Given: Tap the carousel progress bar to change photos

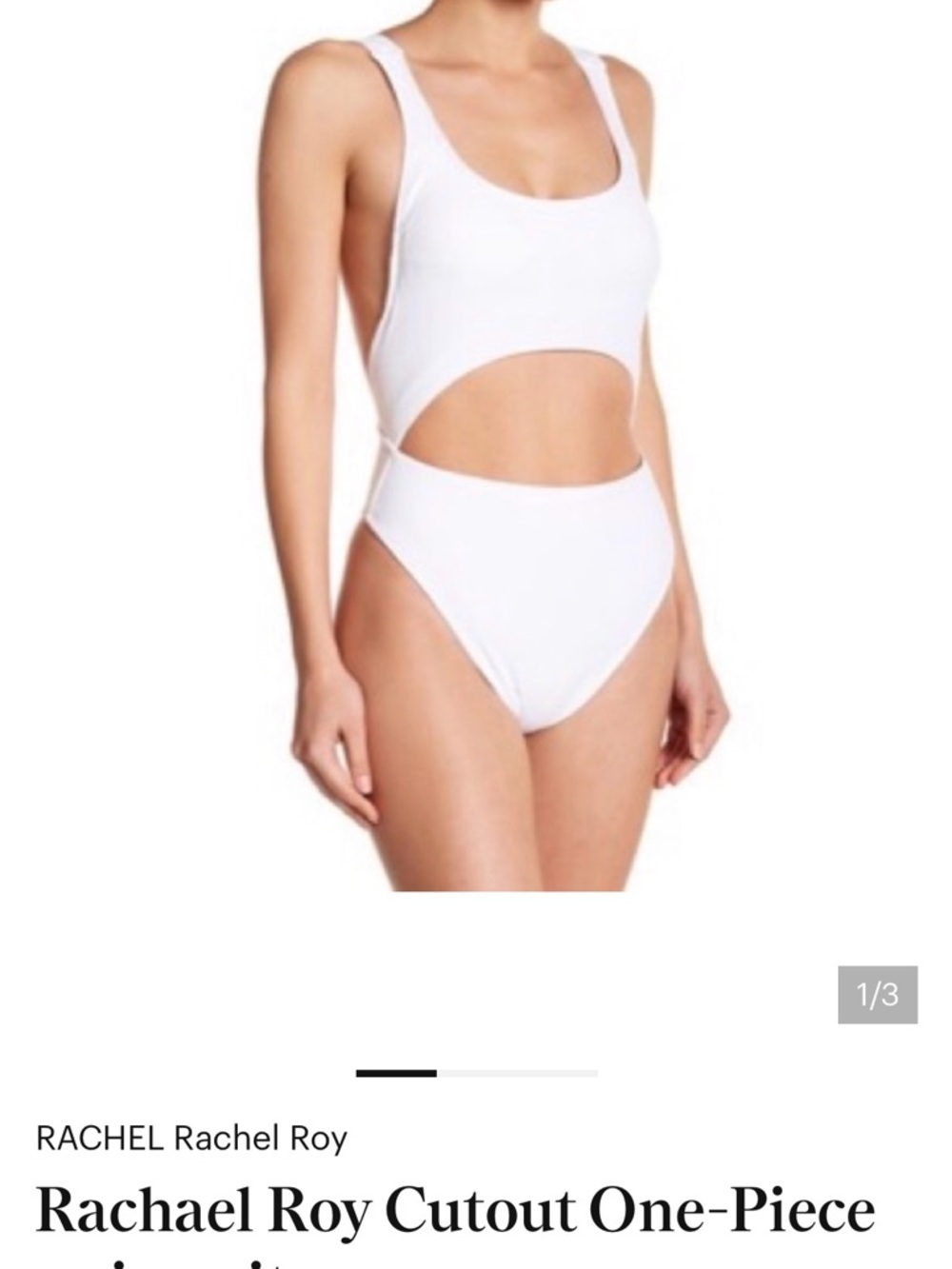Looking at the screenshot, I should pos(476,1074).
